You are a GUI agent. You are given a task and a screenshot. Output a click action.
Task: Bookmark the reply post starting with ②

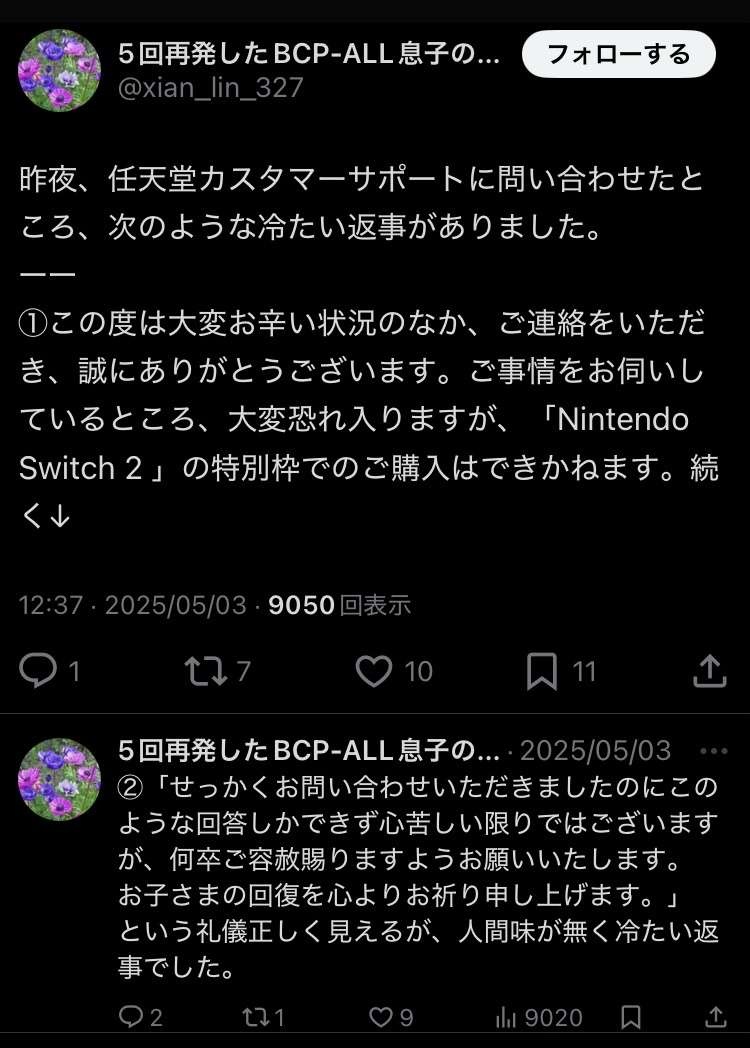pos(631,1017)
